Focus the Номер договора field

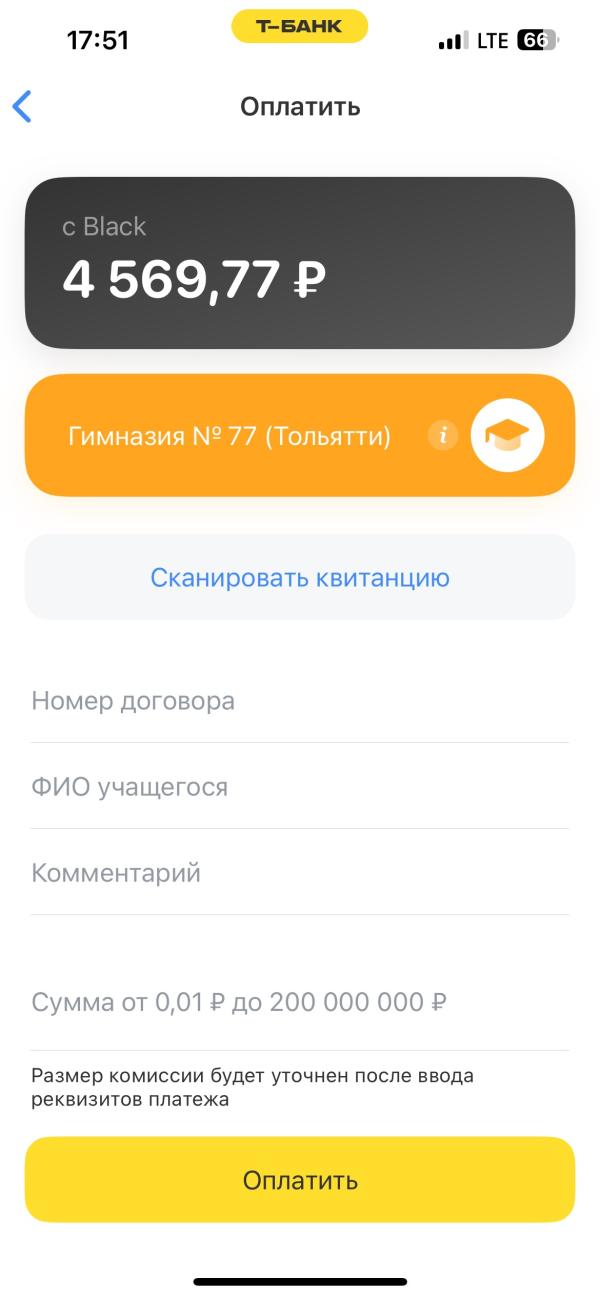coord(300,701)
